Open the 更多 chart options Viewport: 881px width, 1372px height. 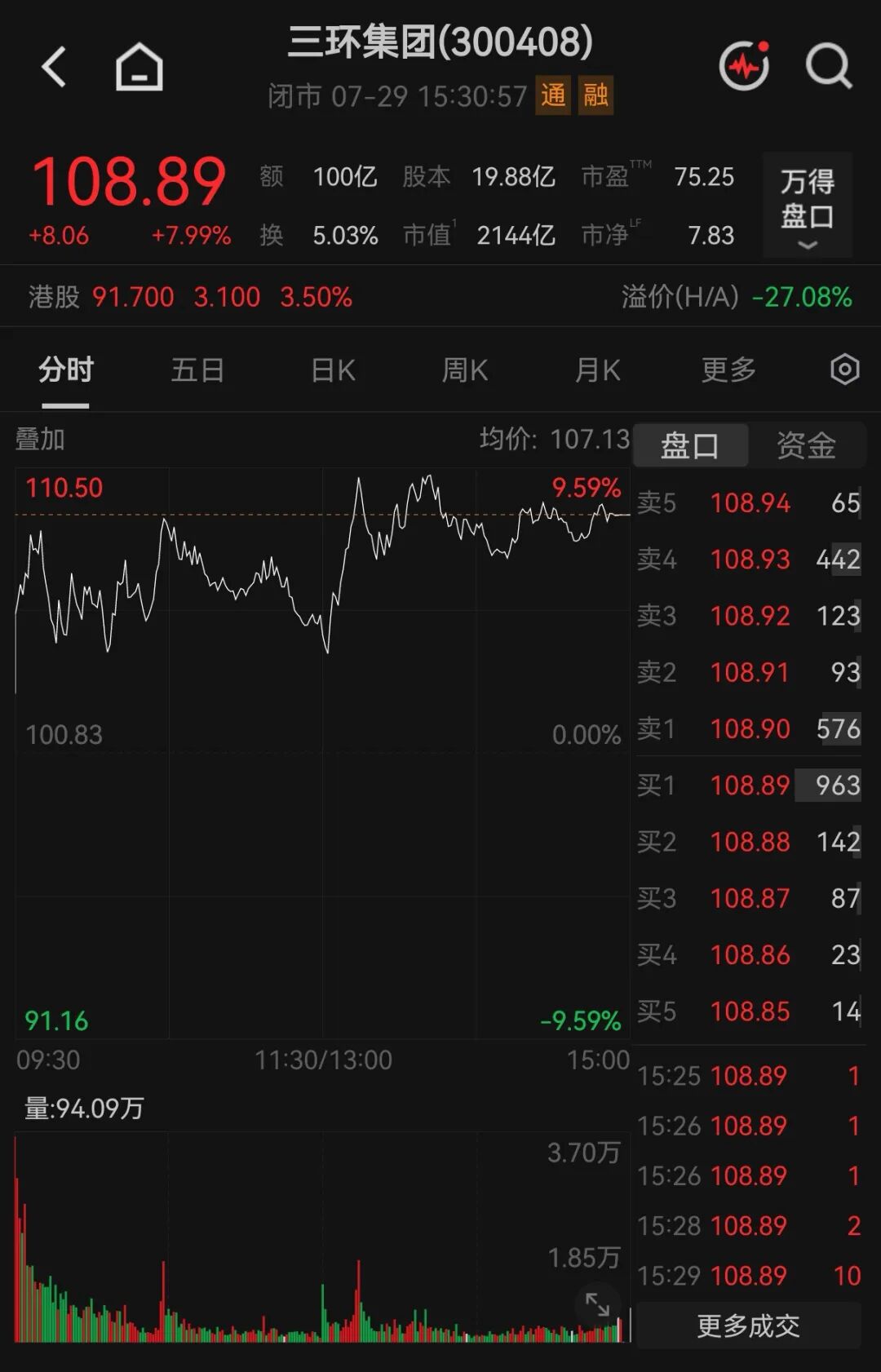(x=728, y=370)
